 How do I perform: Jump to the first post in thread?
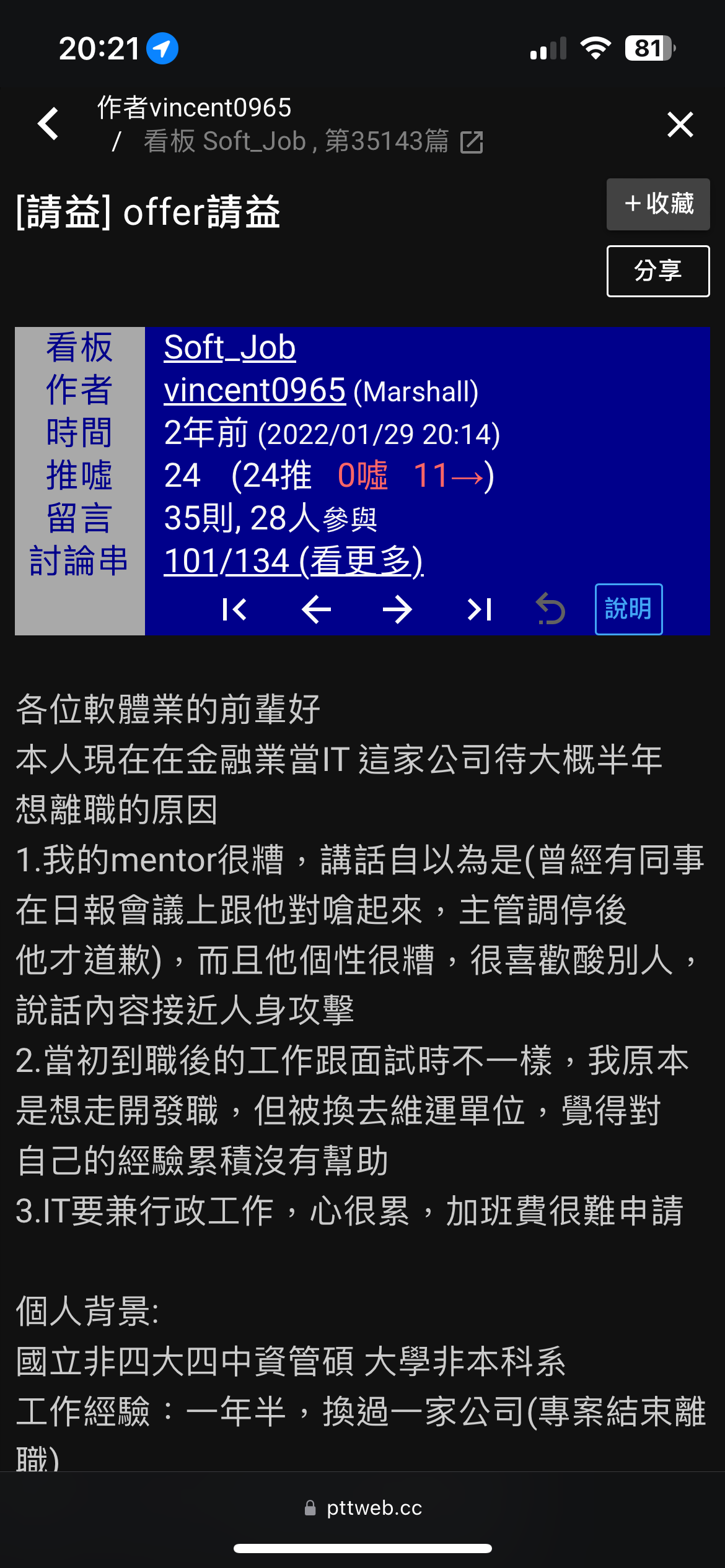234,610
